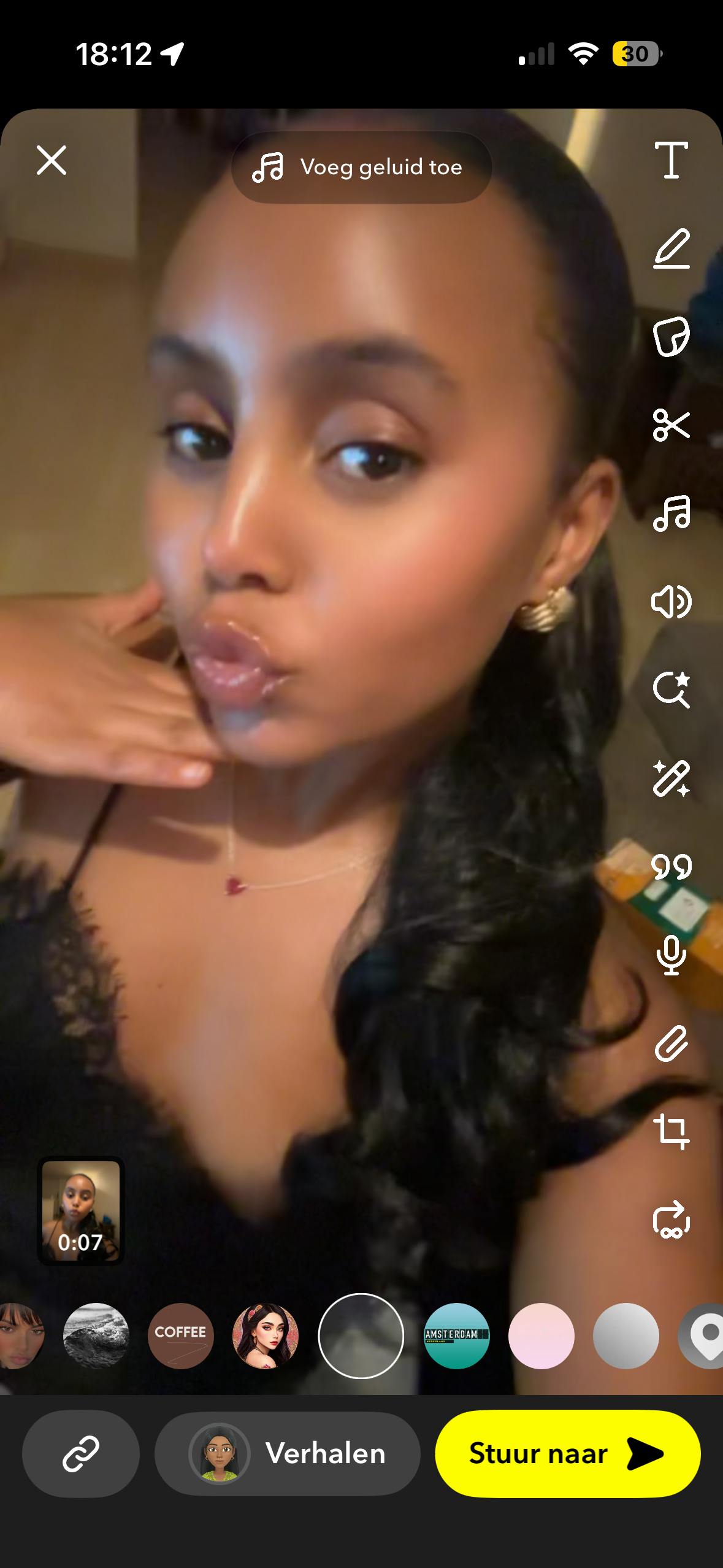Mute the video sound with speaker icon
Viewport: 723px width, 1568px height.
671,602
